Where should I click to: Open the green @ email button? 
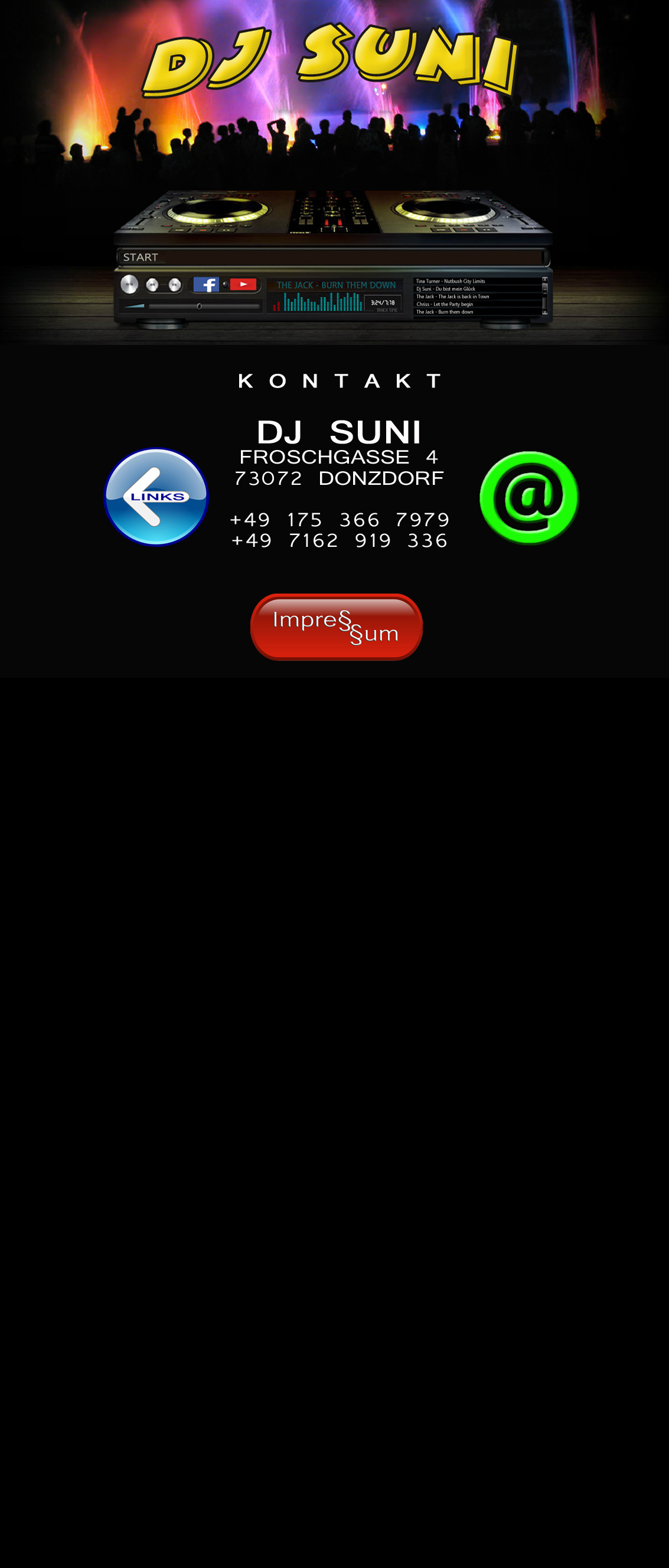coord(528,497)
